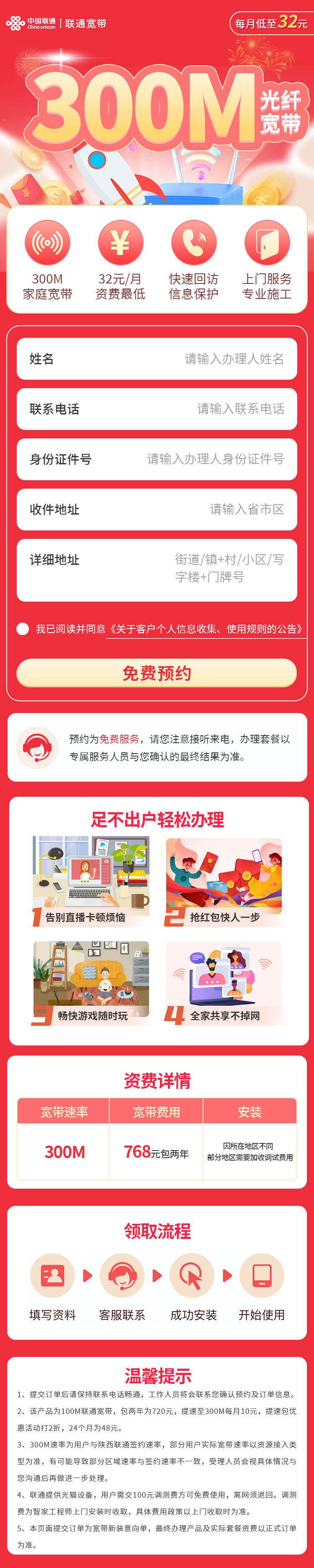Submit with the 免费预约 button
Image resolution: width=314 pixels, height=1568 pixels.
[157, 673]
